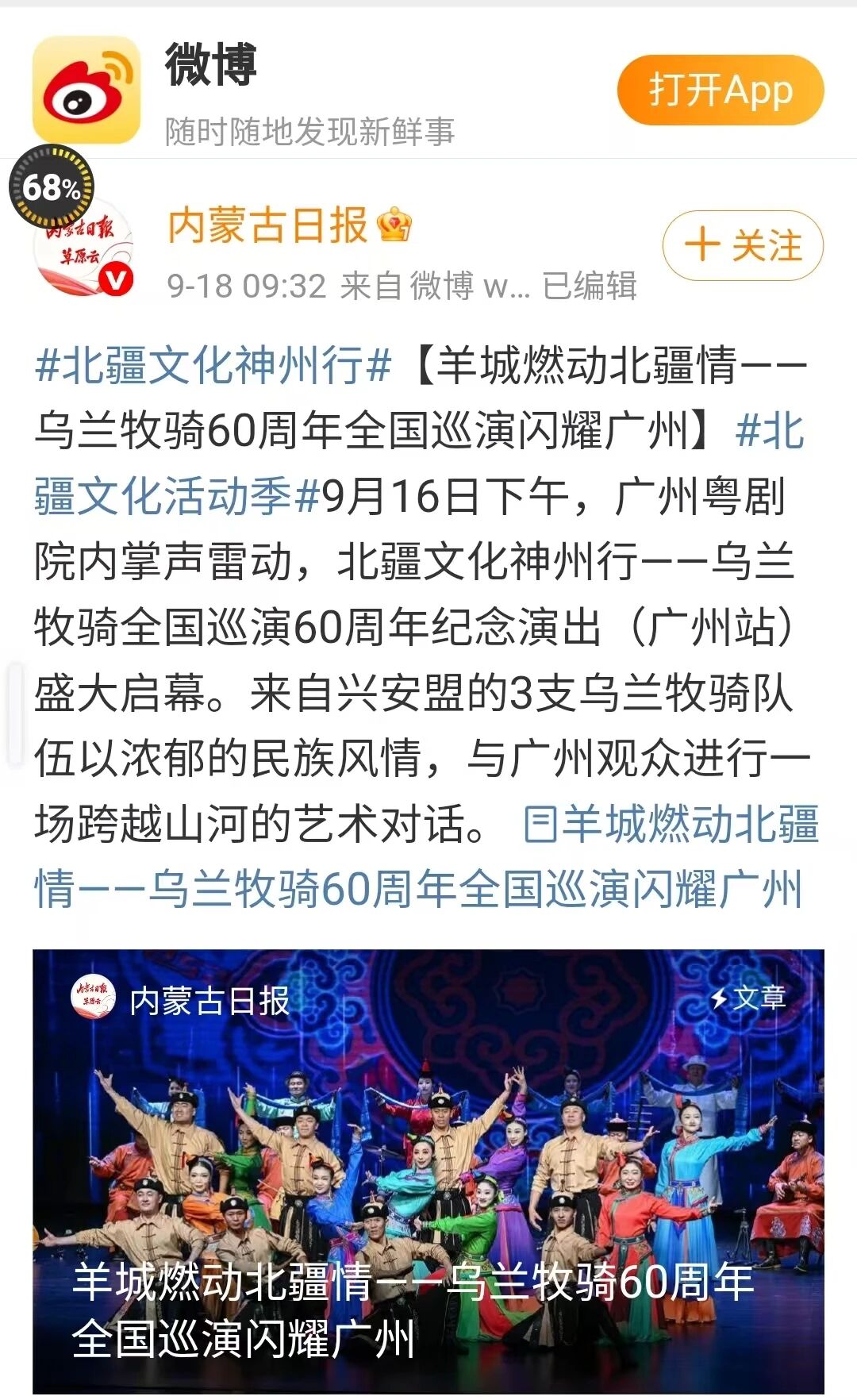857x1400 pixels.
Task: Tap the 打开App button
Action: [x=720, y=90]
